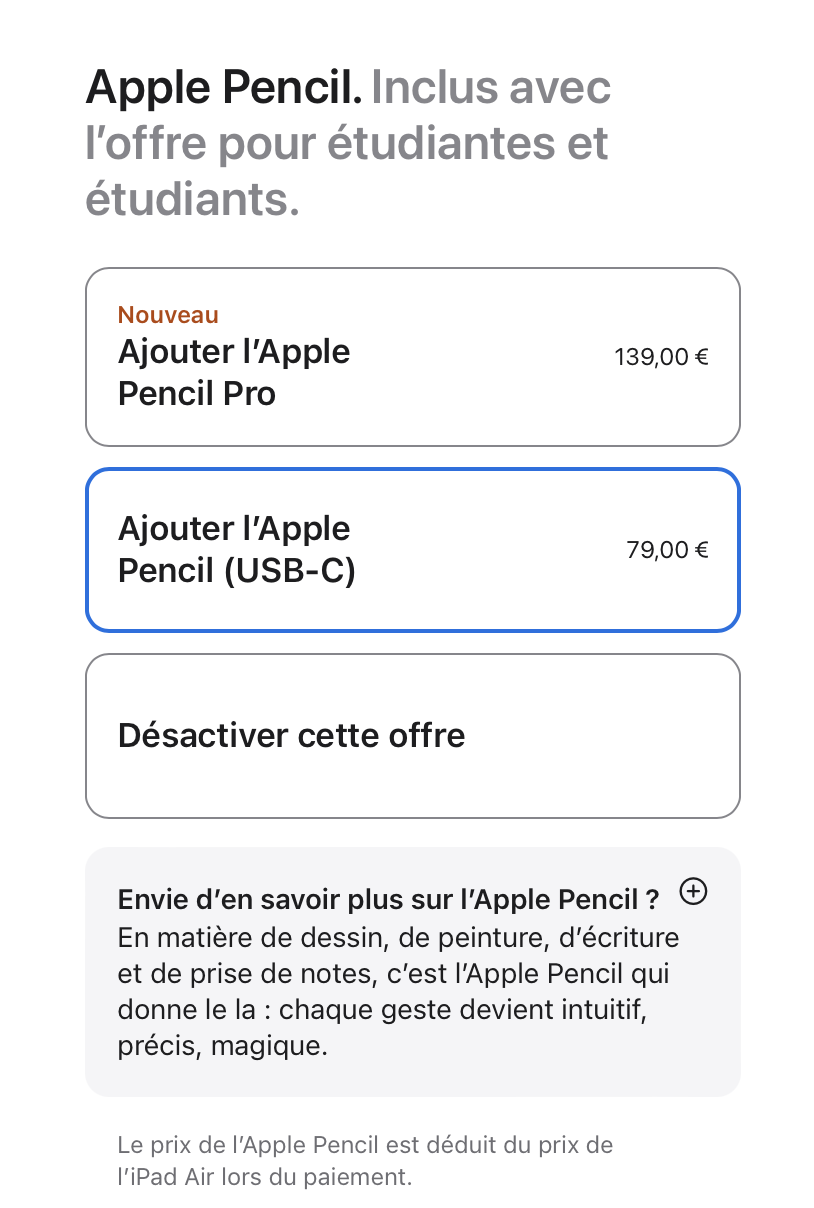814x1208 pixels.
Task: Select Ajouter l'Apple Pencil Pro option
Action: pyautogui.click(x=412, y=357)
